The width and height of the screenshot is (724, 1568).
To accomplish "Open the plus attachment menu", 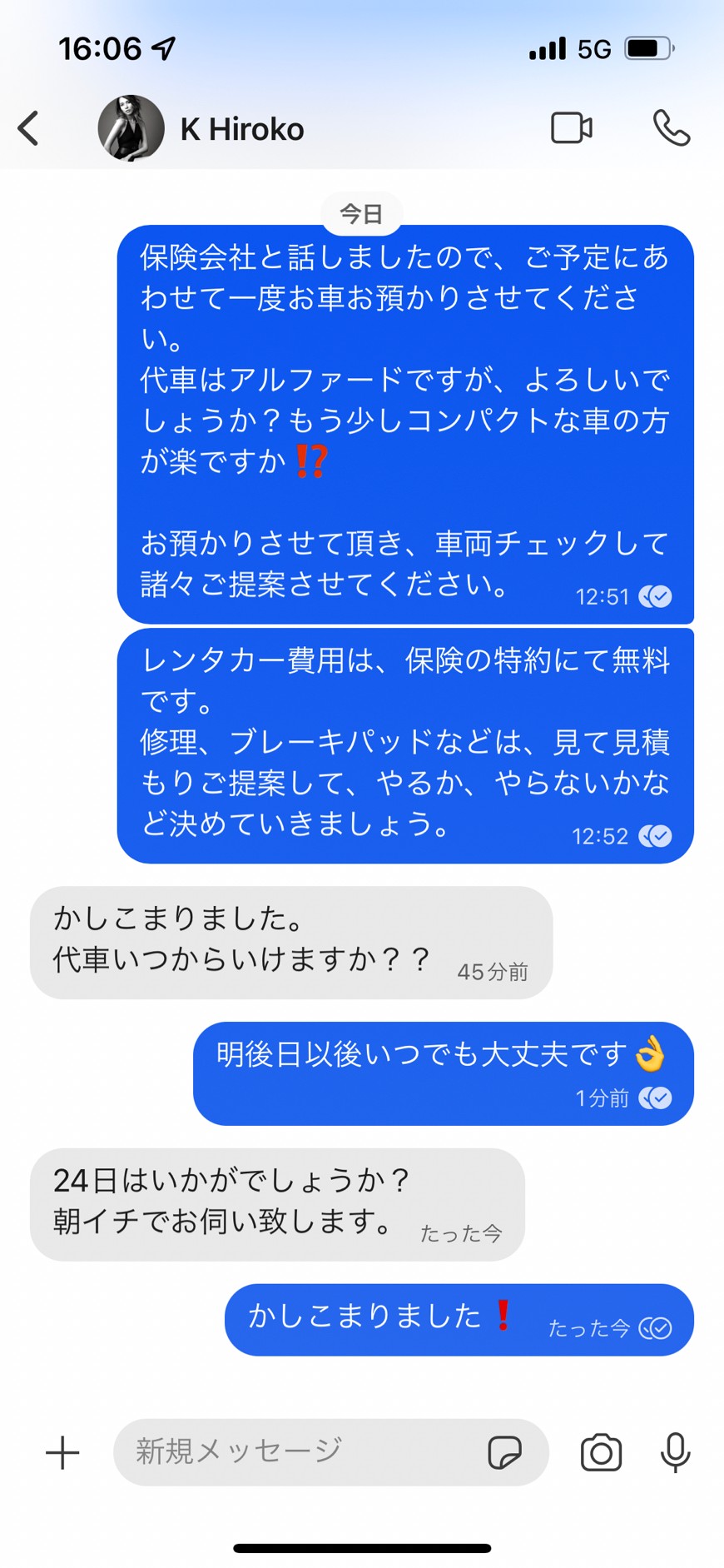I will point(62,1453).
